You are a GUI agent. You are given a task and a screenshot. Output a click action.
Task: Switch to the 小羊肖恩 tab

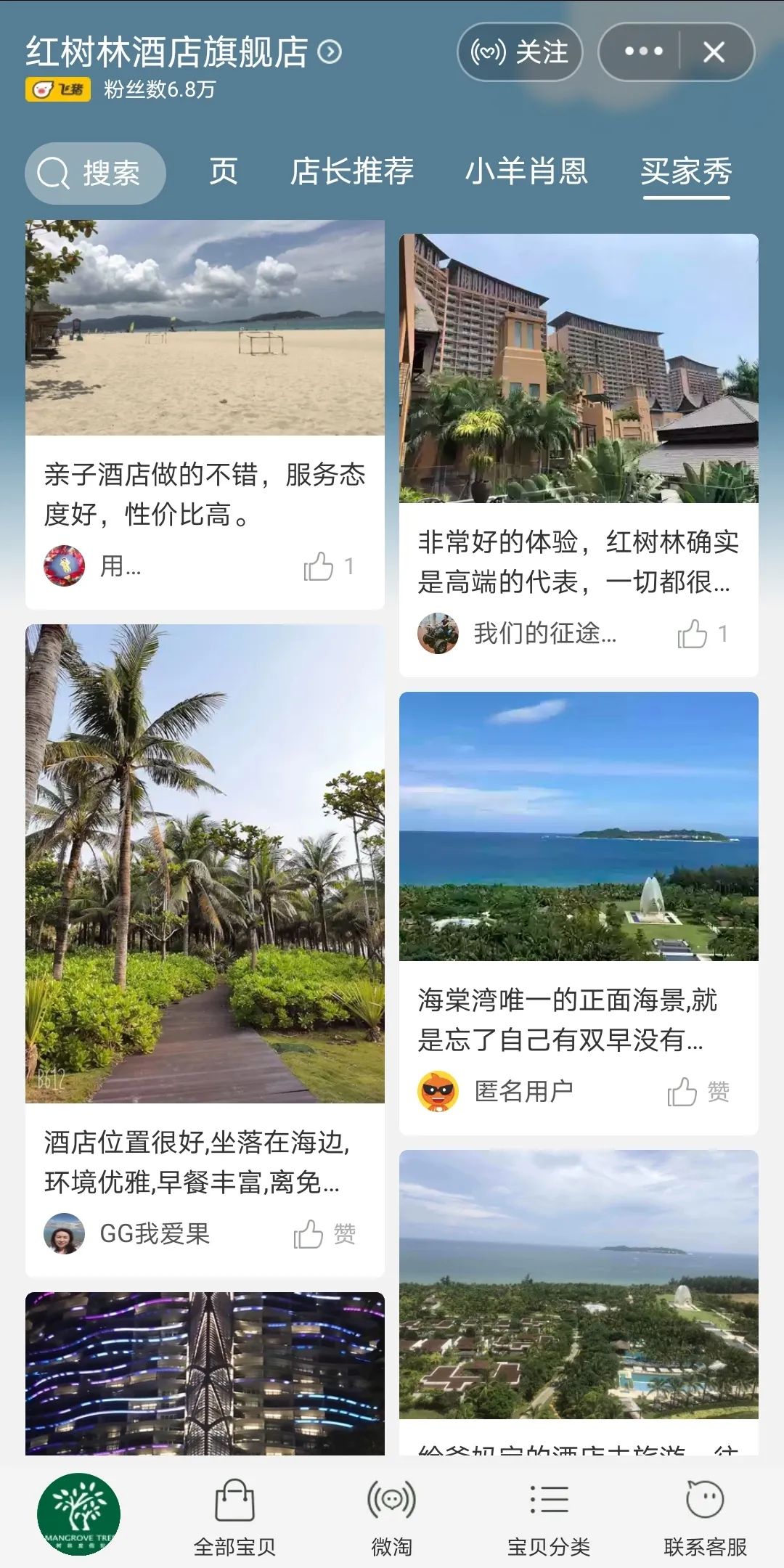click(x=526, y=172)
